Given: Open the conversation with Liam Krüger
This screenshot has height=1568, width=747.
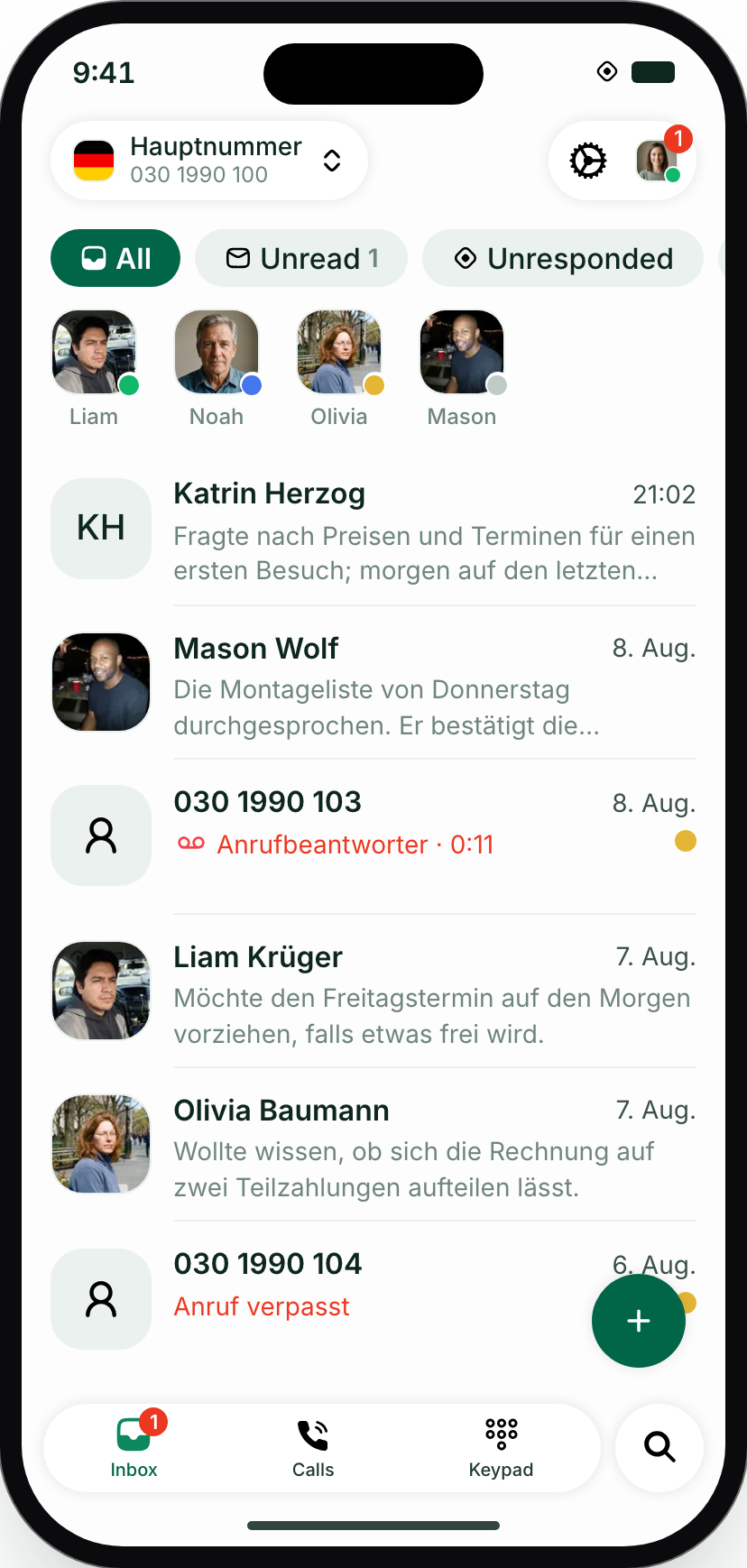Looking at the screenshot, I should (x=373, y=992).
